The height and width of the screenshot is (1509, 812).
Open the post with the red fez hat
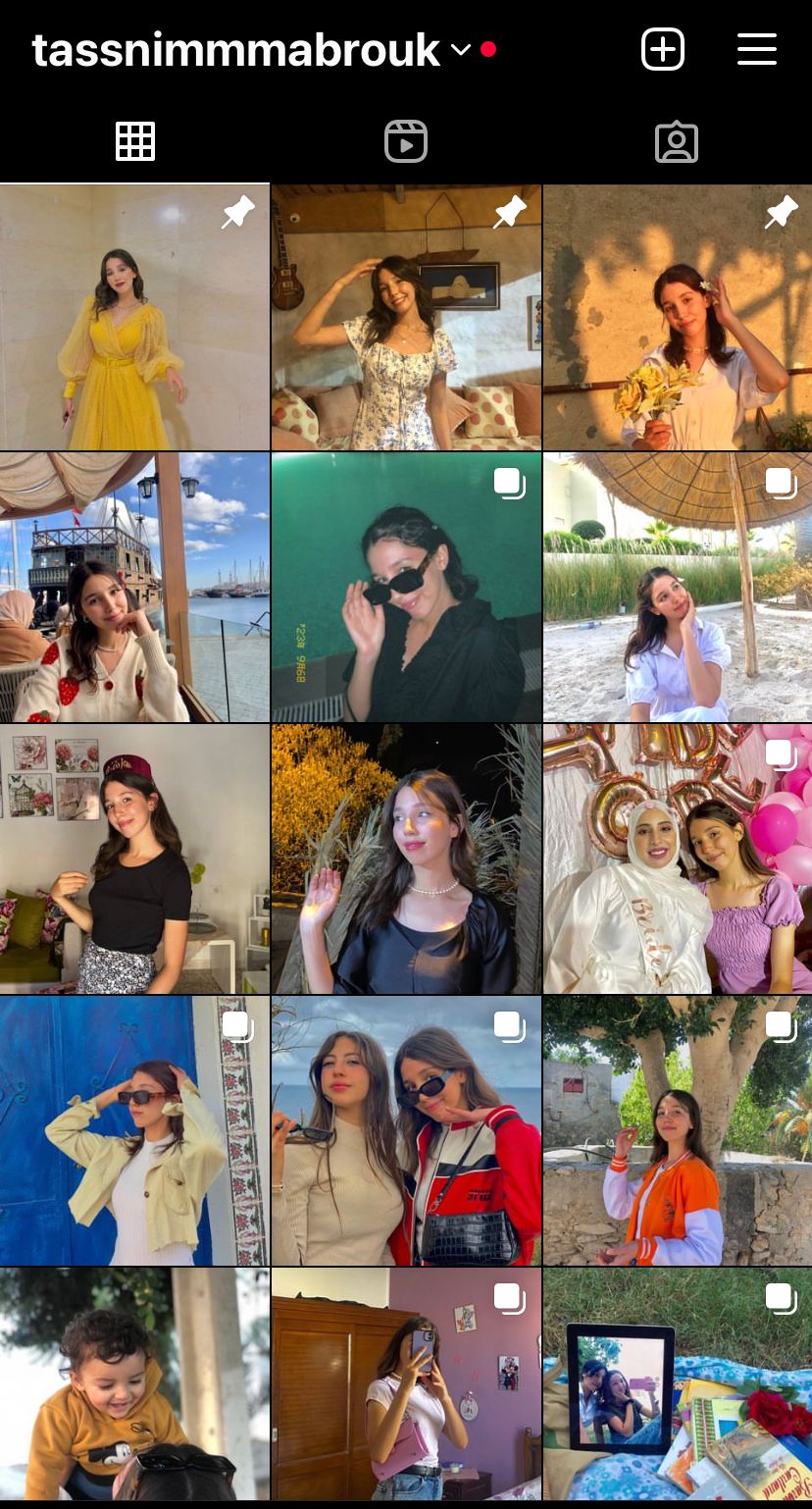coord(134,859)
